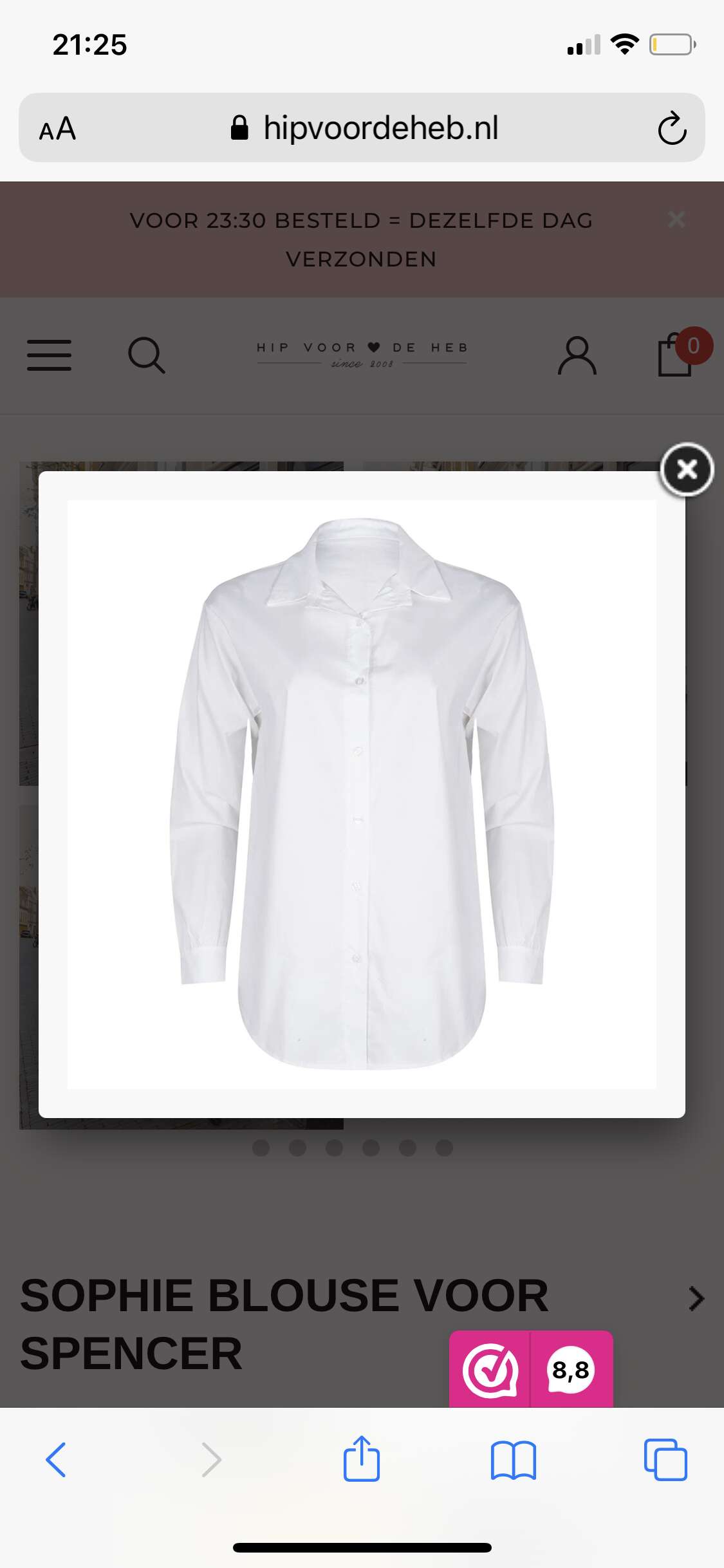Tap the arrow next to Sophie Blouse title
The image size is (724, 1568).
pos(696,1298)
